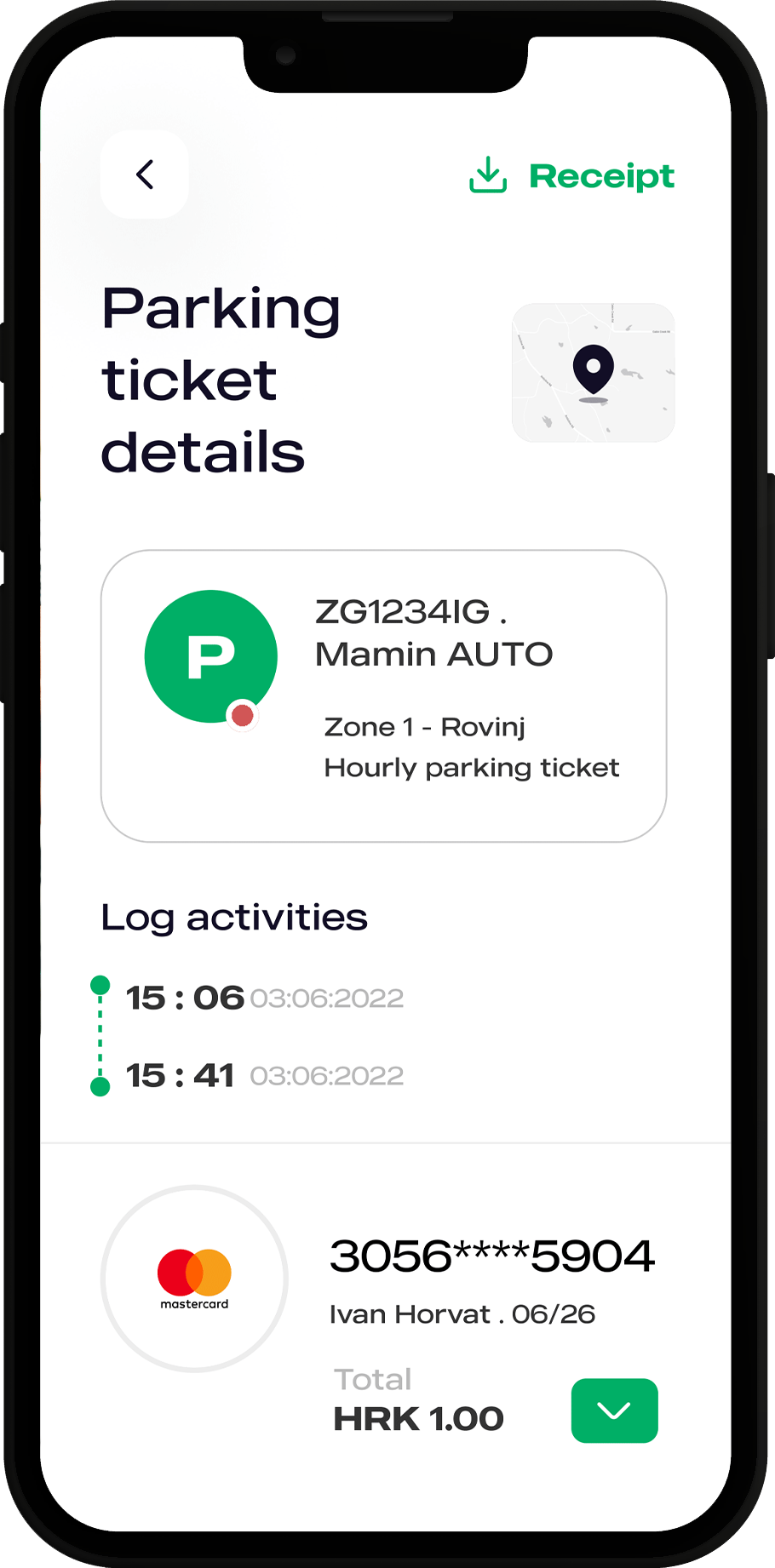Screen dimensions: 775x1568
Task: Open the ZG1234IG Mamin AUTO ticket card
Action: (x=383, y=695)
